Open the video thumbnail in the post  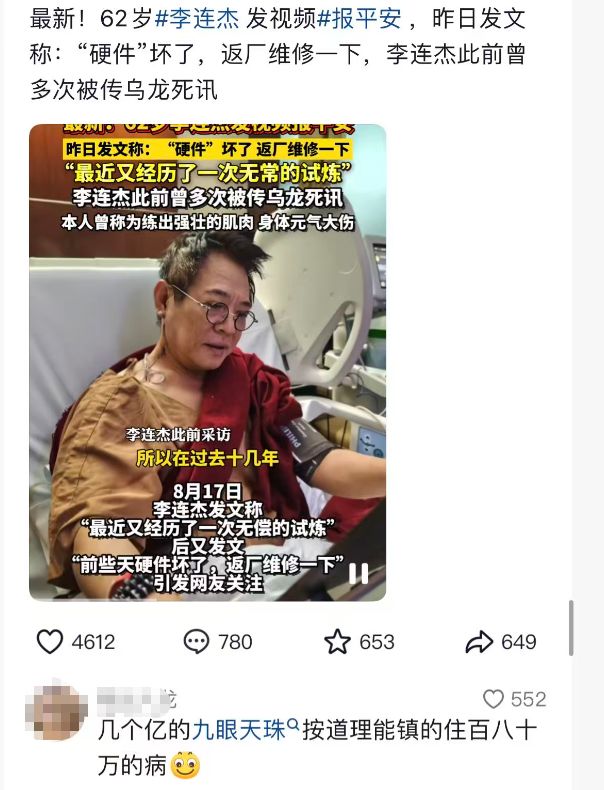pyautogui.click(x=207, y=360)
